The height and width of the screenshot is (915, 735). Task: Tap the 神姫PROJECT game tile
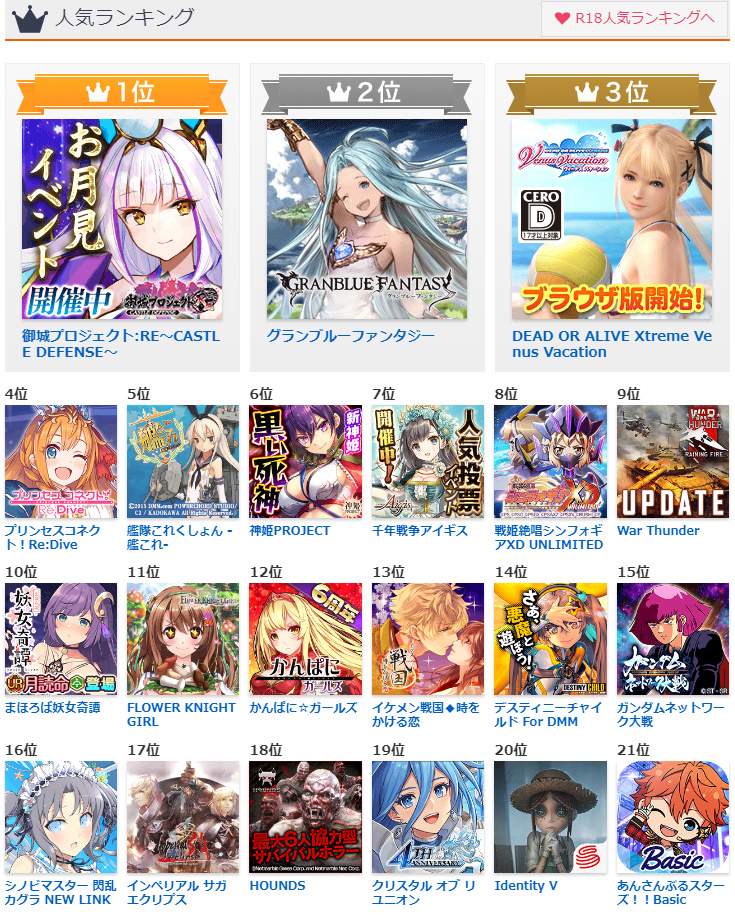306,461
